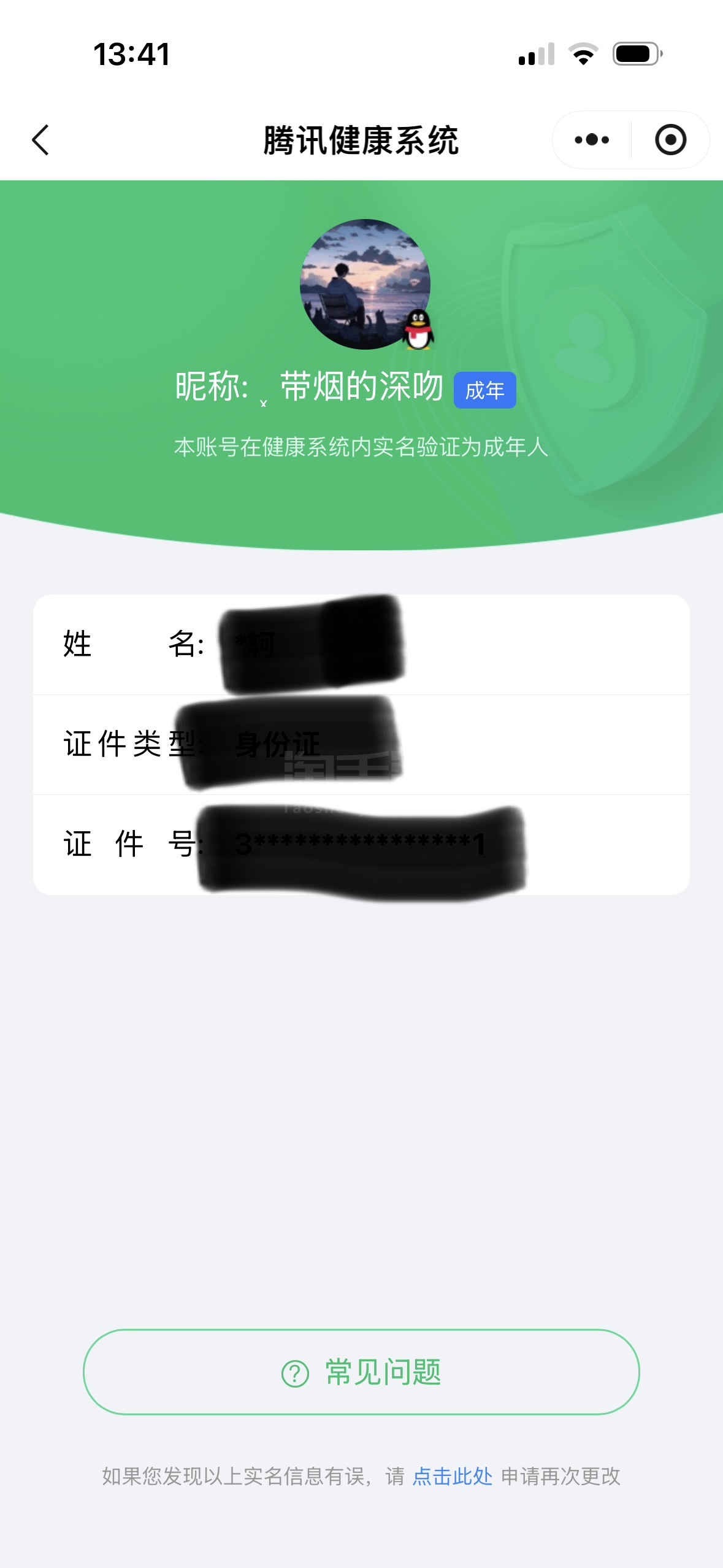Screen dimensions: 723x1568
Task: Open the mini program three-dot menu
Action: [592, 140]
